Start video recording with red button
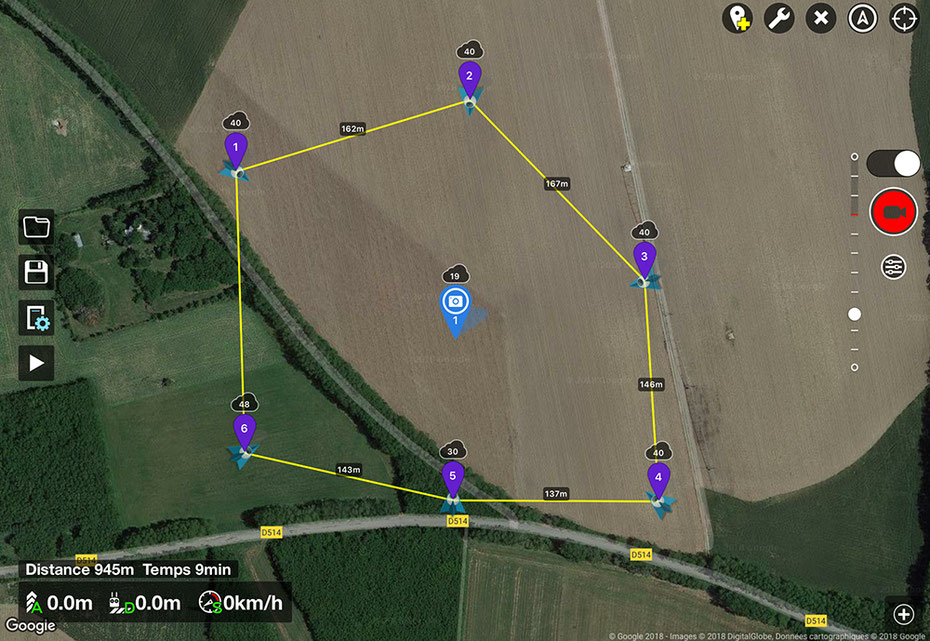 click(x=893, y=212)
